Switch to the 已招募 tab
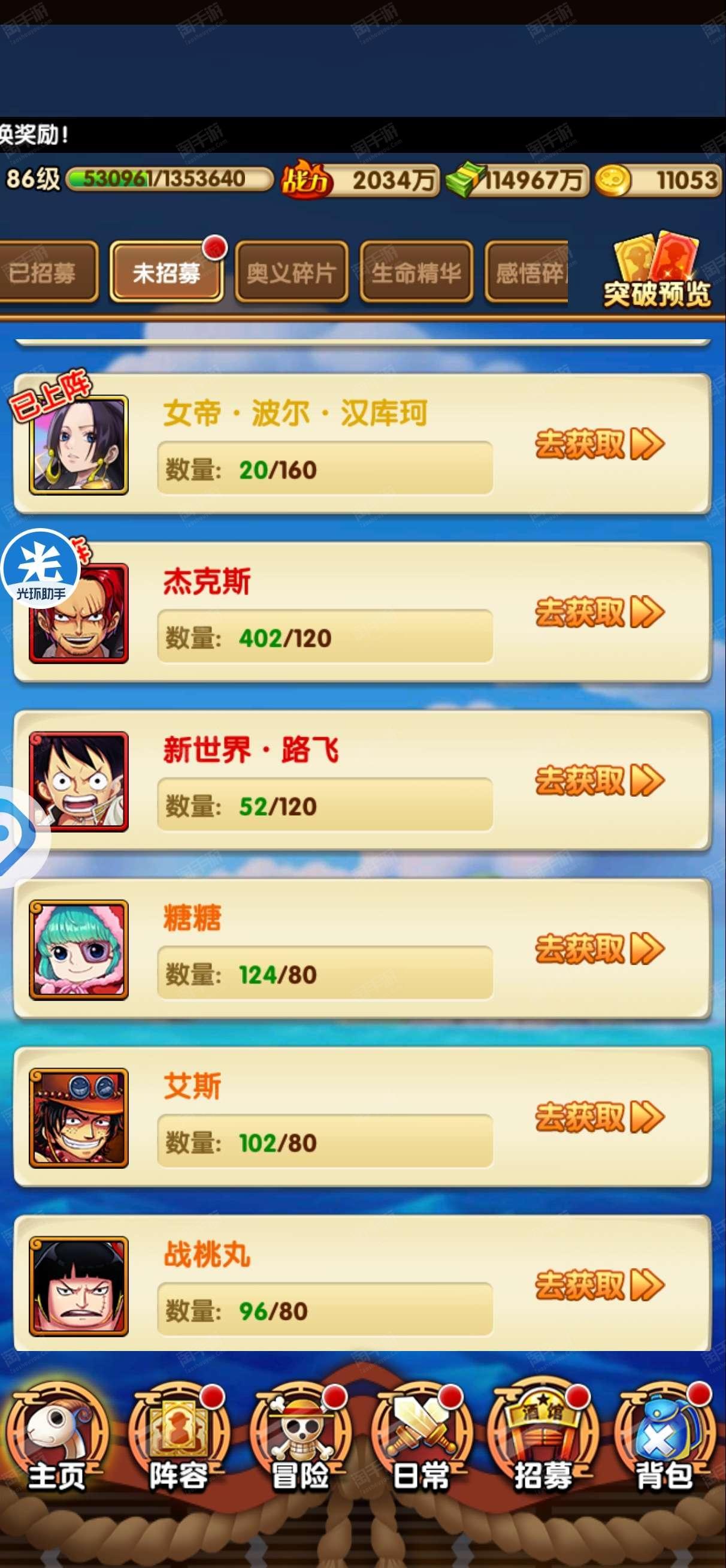Viewport: 726px width, 1568px height. 46,272
